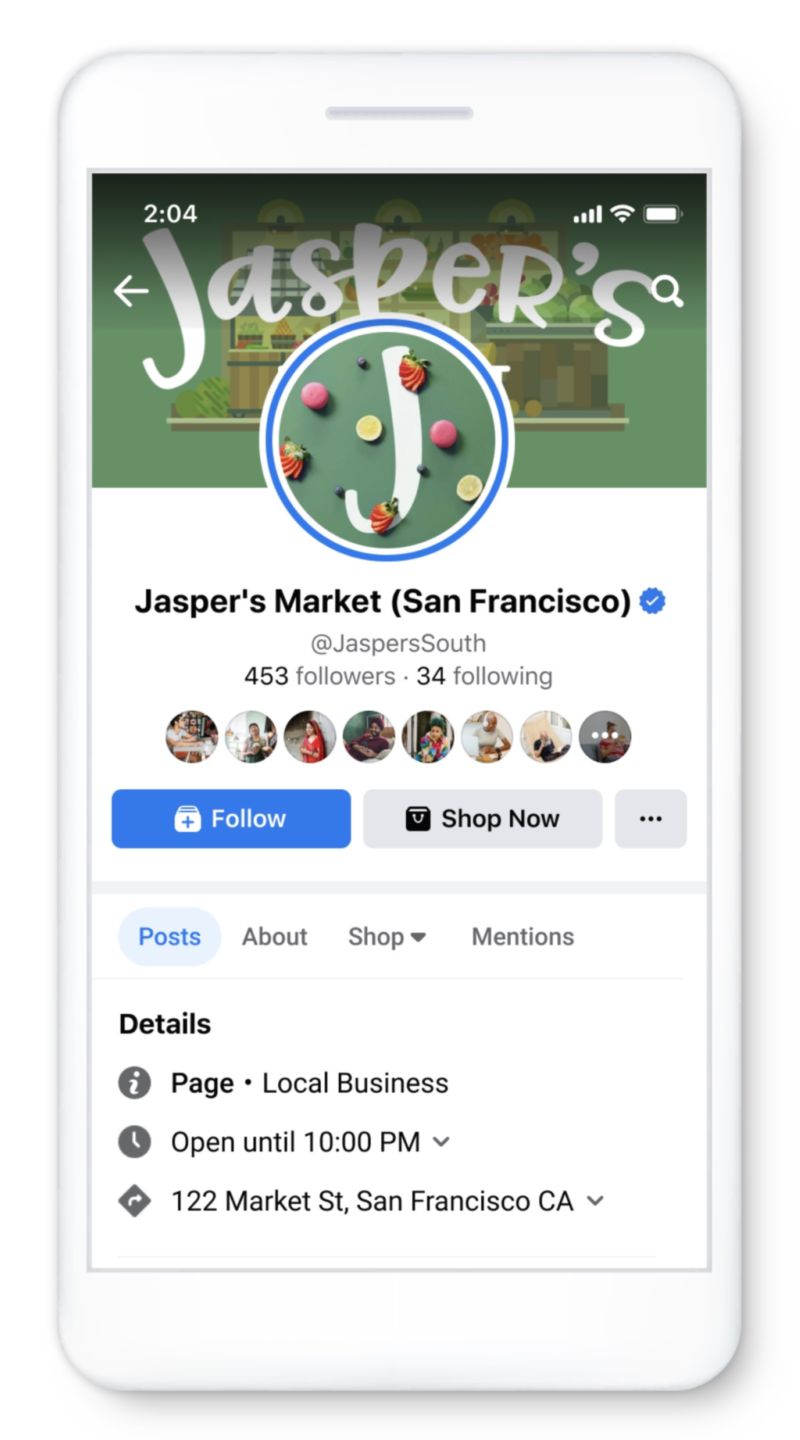This screenshot has width=800, height=1440.
Task: Select the Posts tab
Action: 169,937
